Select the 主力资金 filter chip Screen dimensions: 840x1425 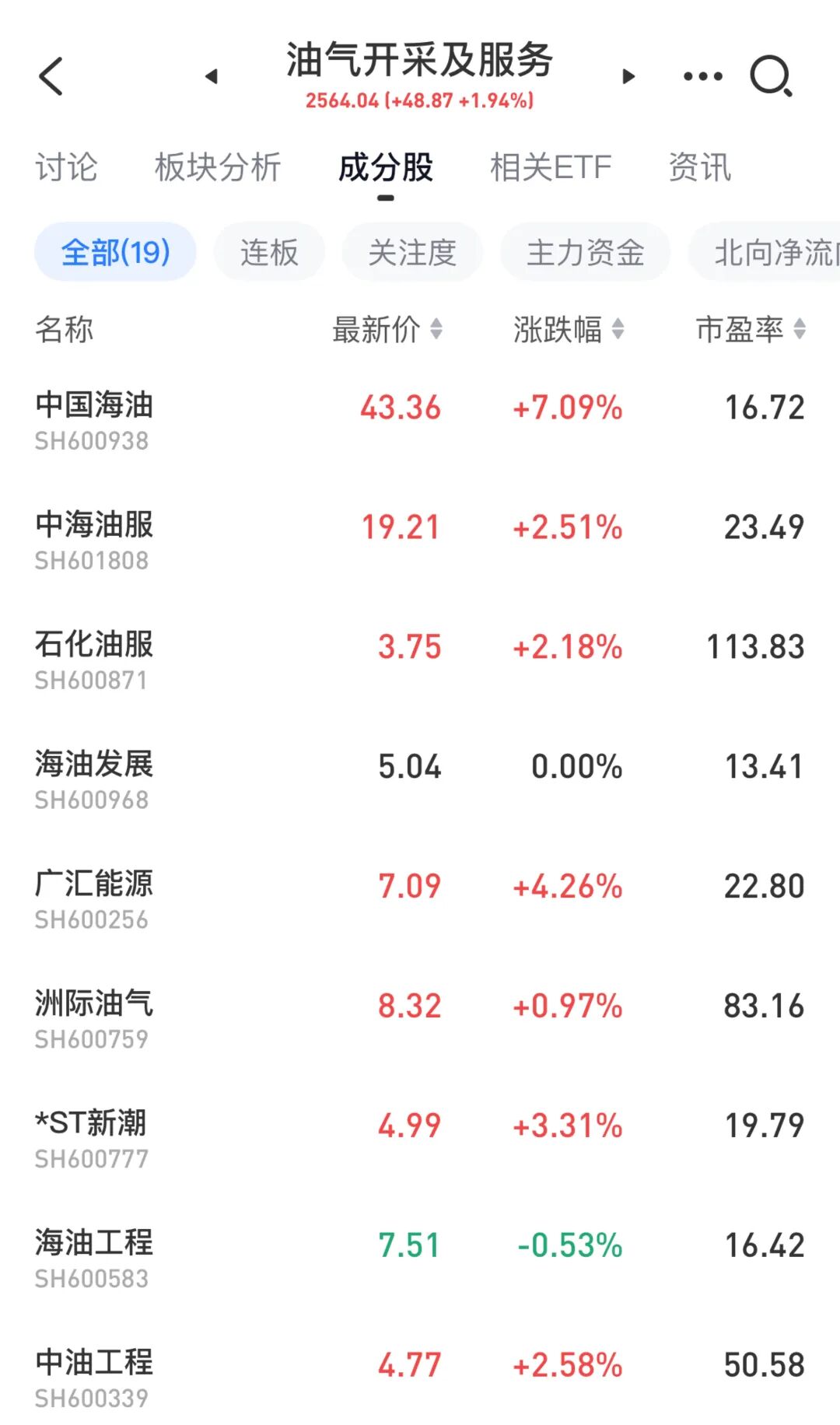click(585, 252)
